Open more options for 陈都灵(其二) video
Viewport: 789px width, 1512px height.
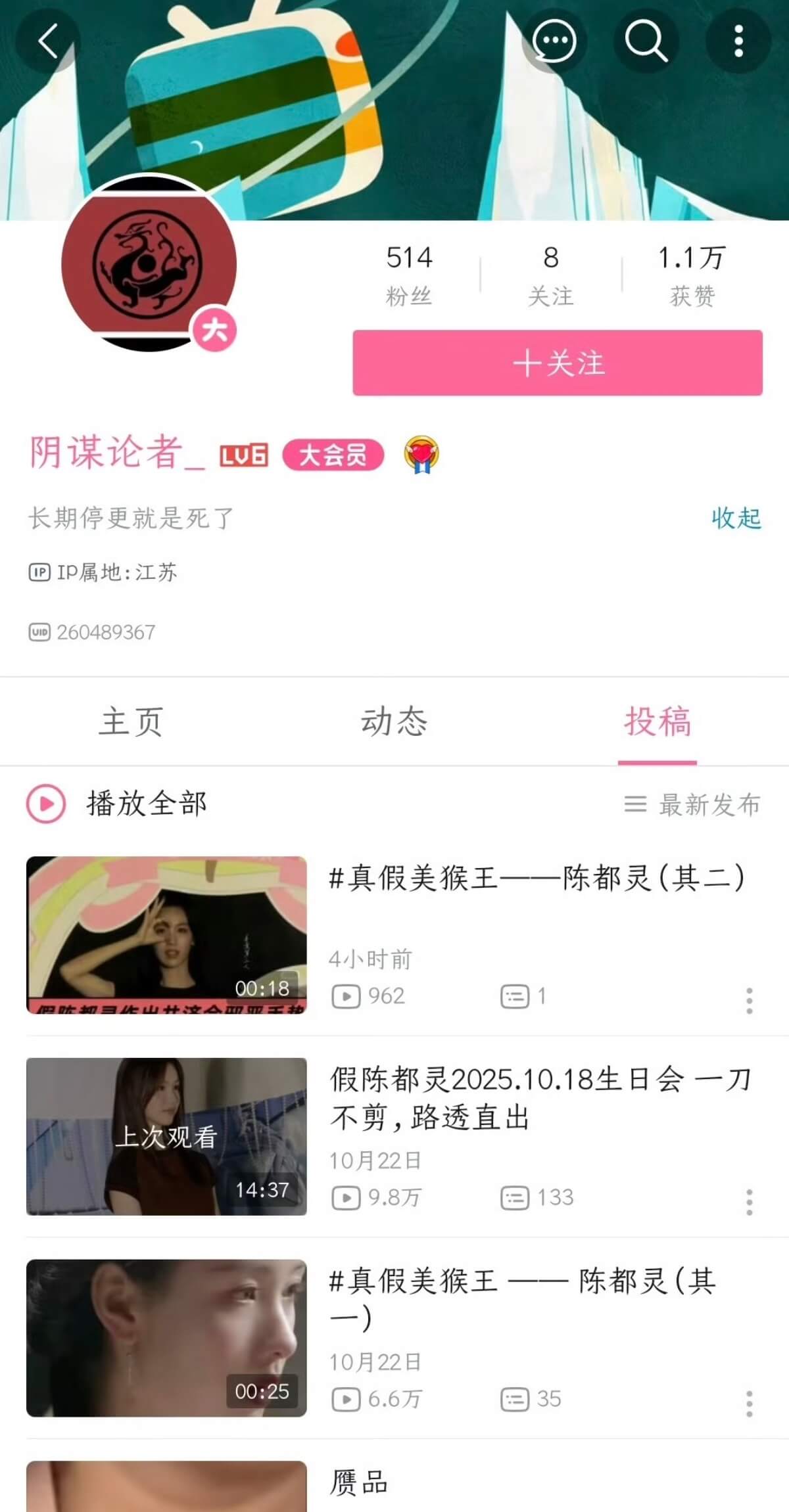(x=749, y=1000)
